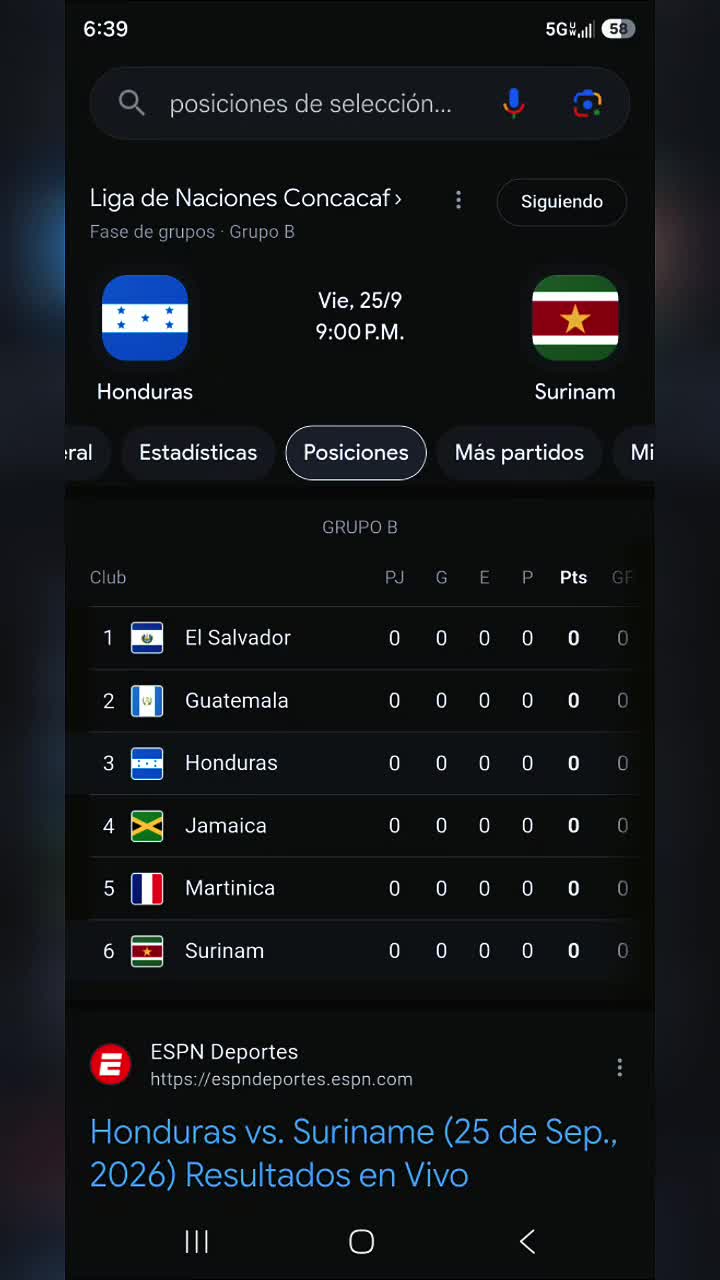Open the Honduras vs. Suriname ESPN result
This screenshot has height=1280, width=720.
click(354, 1153)
